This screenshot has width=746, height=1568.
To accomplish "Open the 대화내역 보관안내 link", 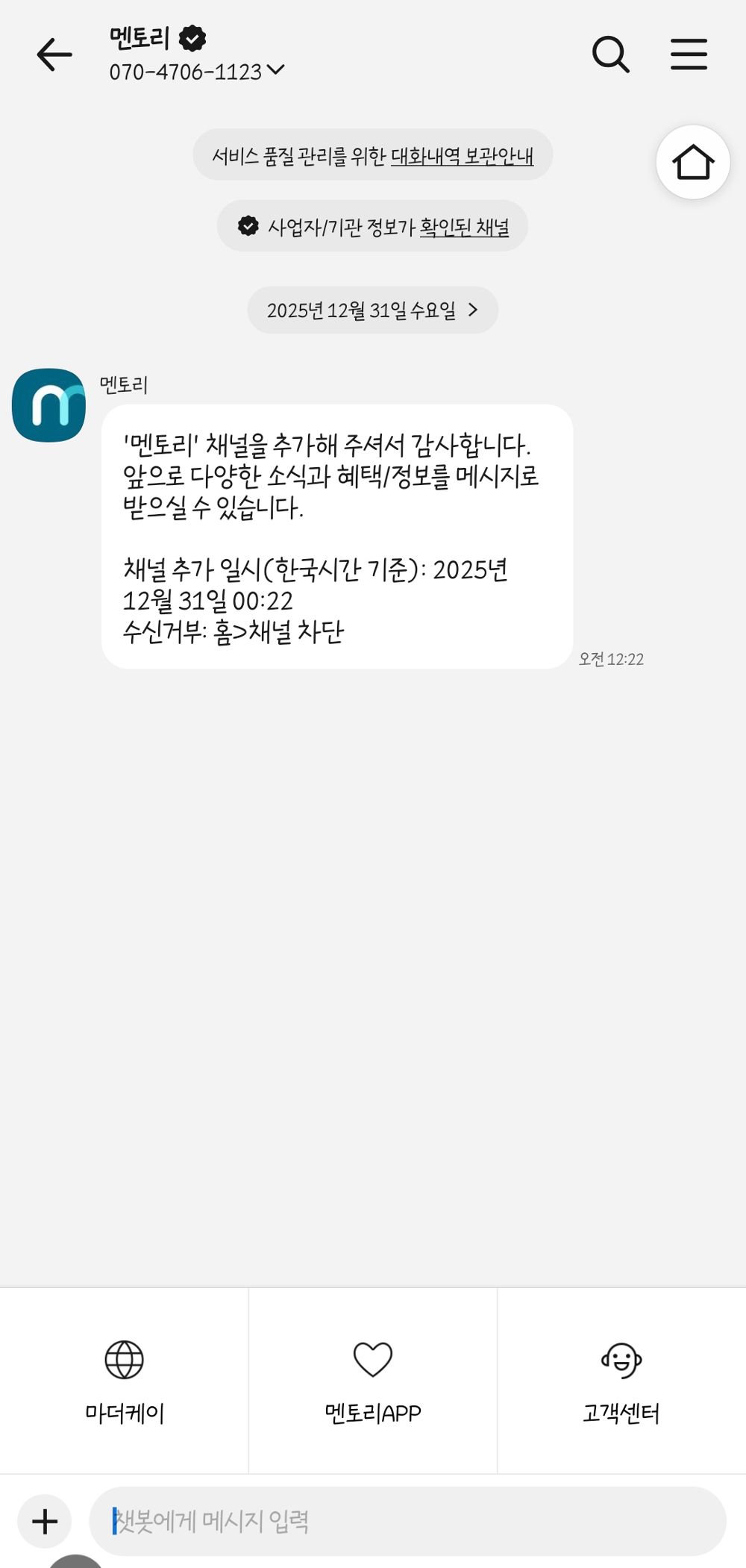I will (463, 154).
